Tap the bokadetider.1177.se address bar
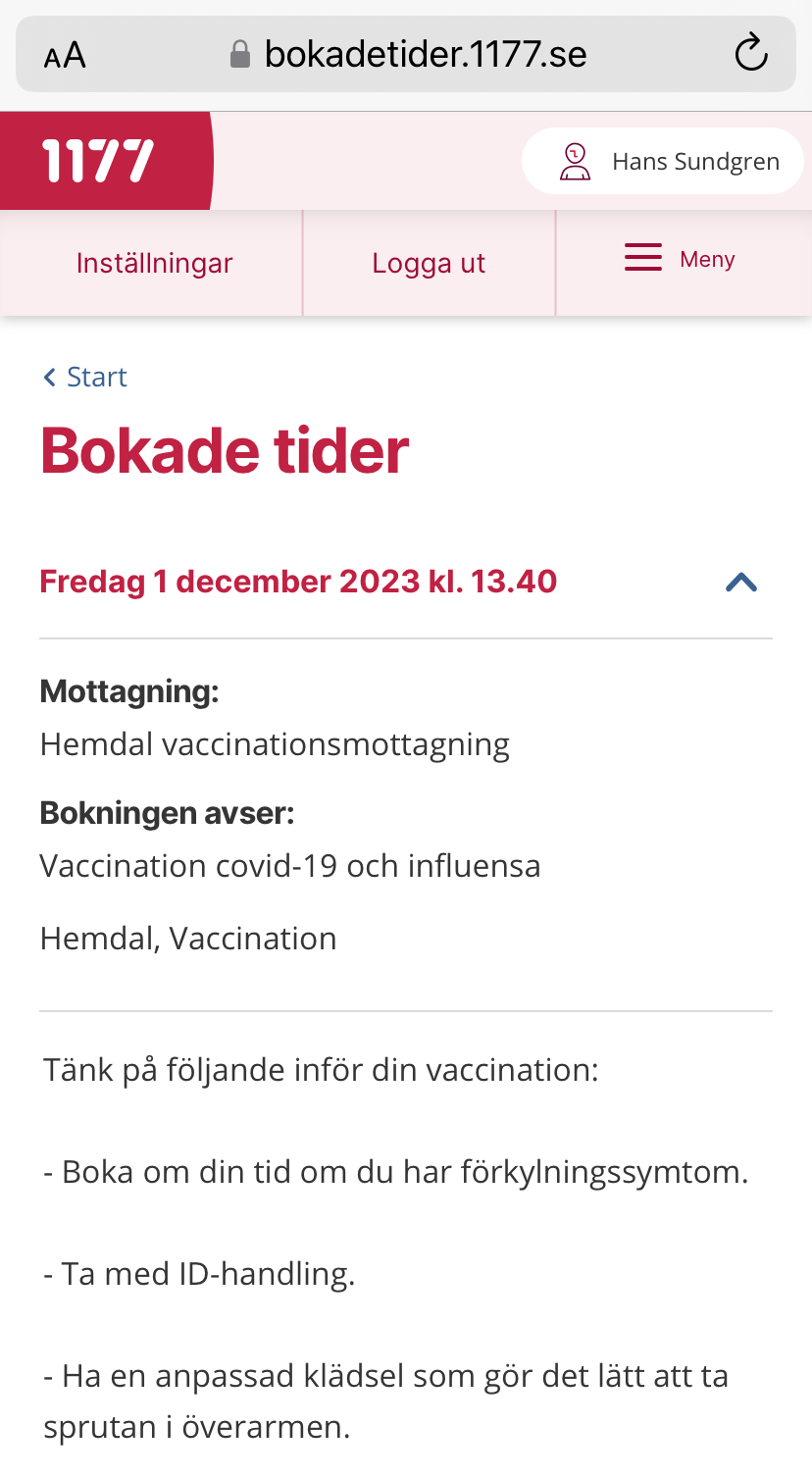Viewport: 812px width, 1477px height. click(406, 54)
